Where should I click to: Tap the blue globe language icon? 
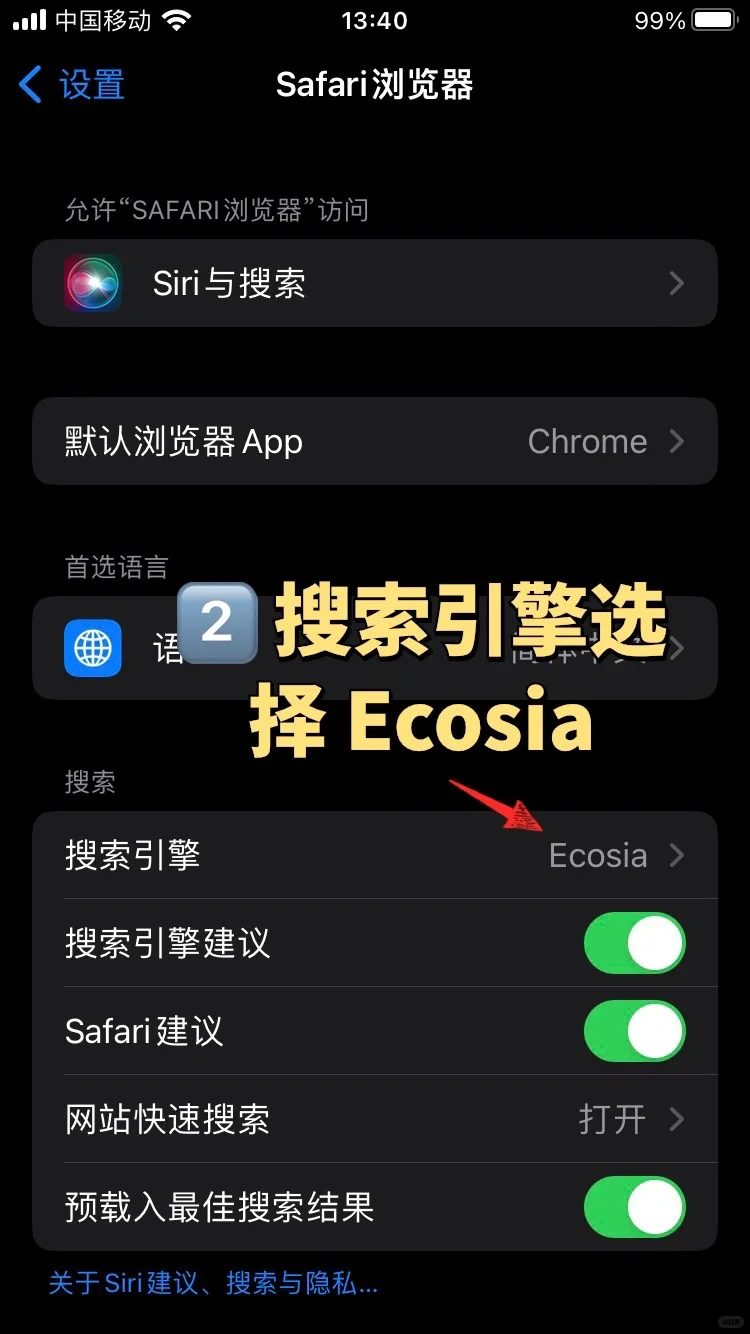pyautogui.click(x=92, y=649)
